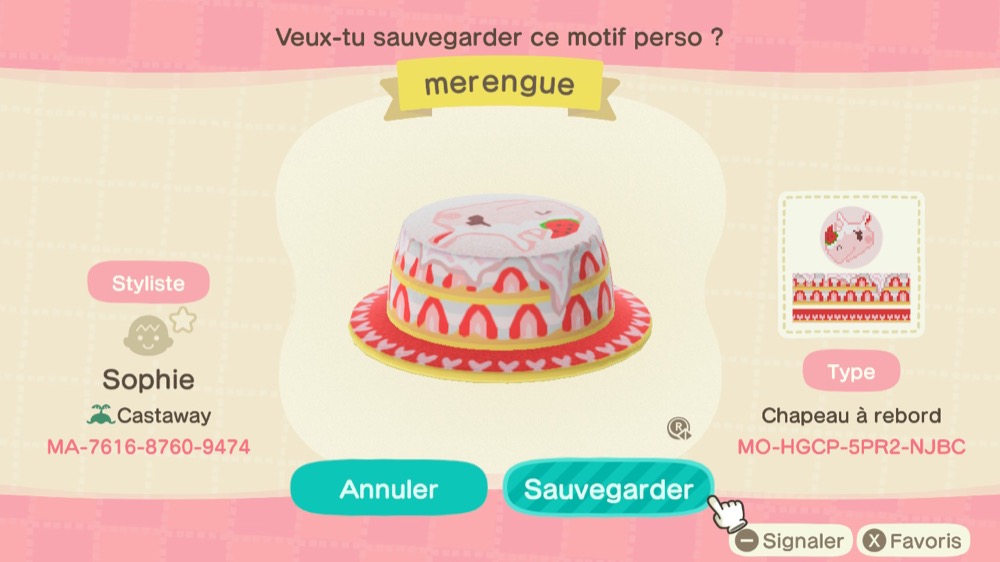1000x562 pixels.
Task: Report the design via Signaler
Action: pyautogui.click(x=791, y=542)
